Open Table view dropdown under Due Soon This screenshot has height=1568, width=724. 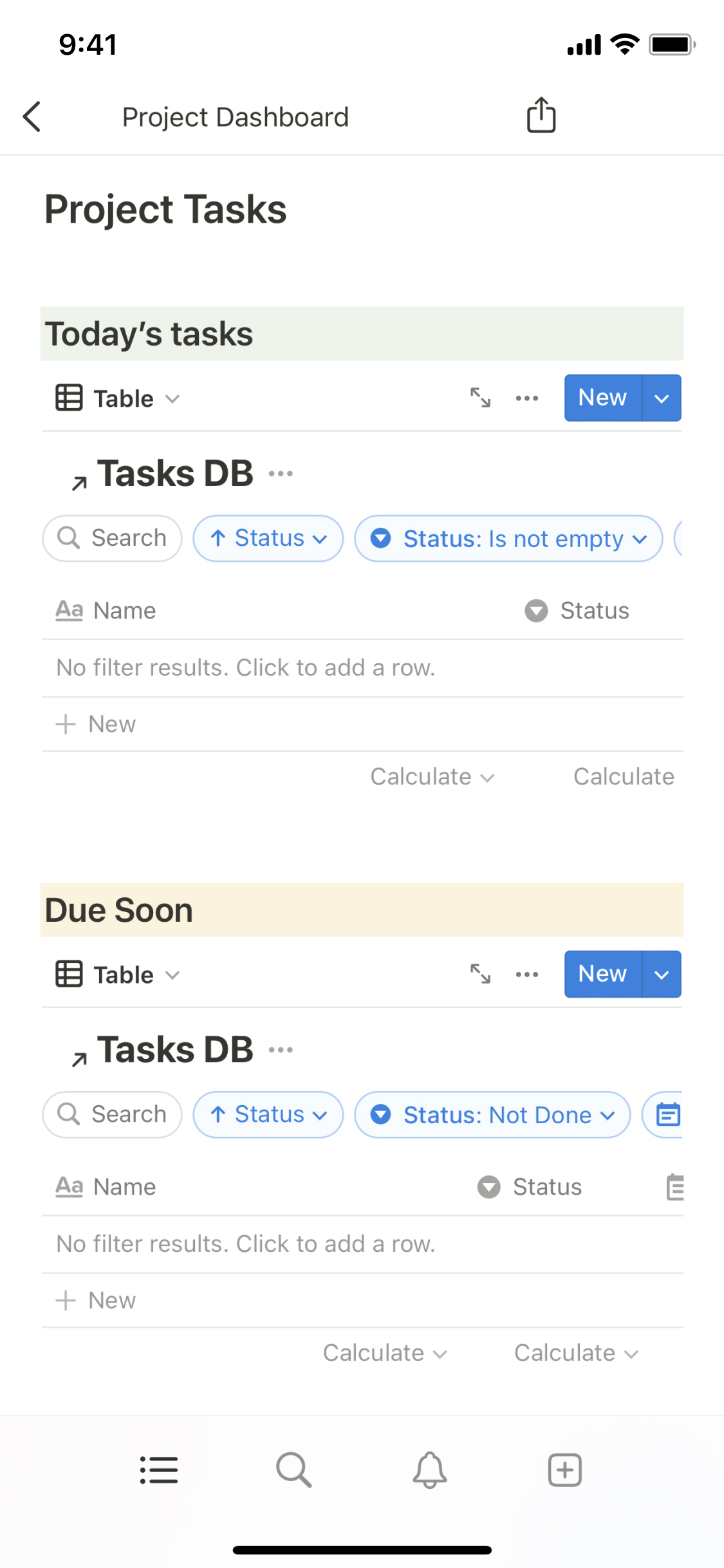tap(118, 975)
